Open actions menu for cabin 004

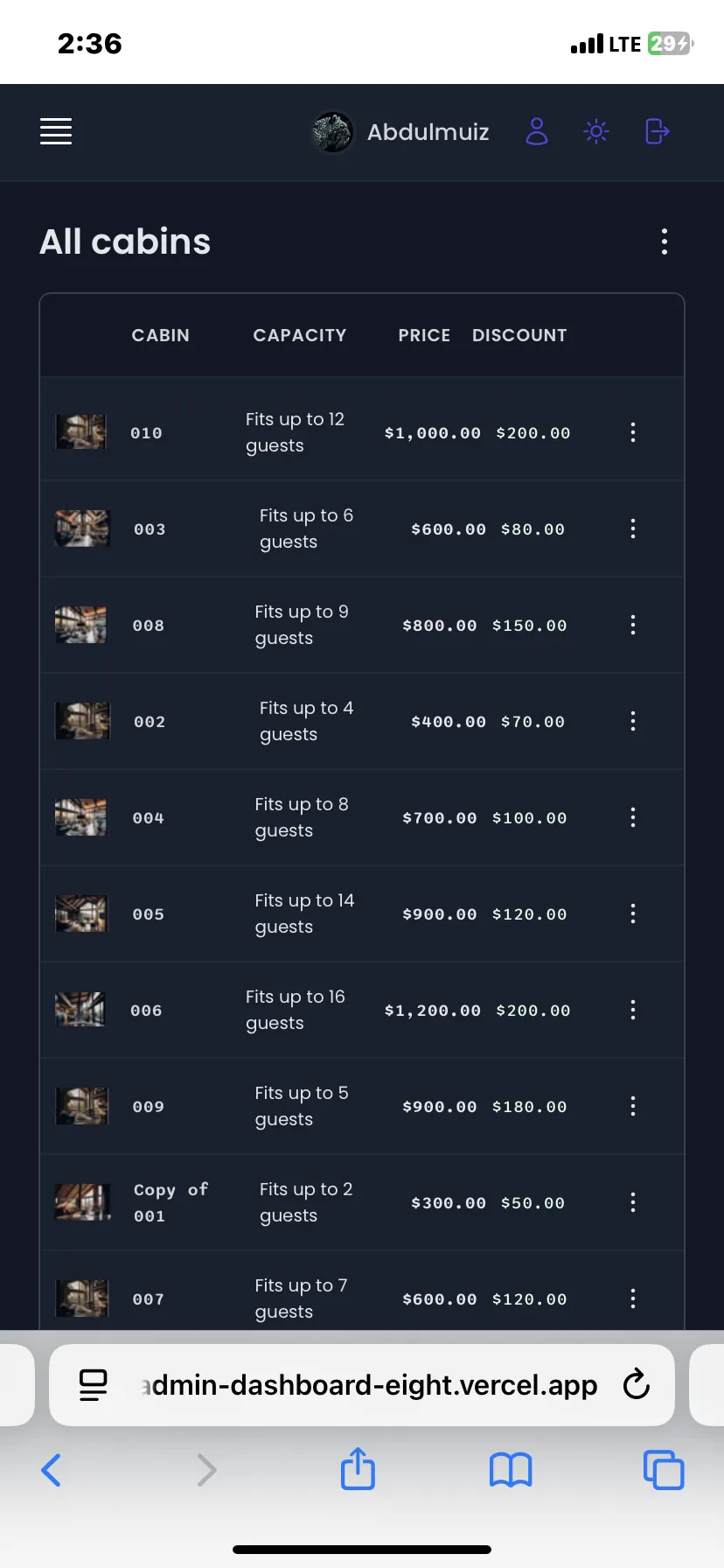pos(633,817)
